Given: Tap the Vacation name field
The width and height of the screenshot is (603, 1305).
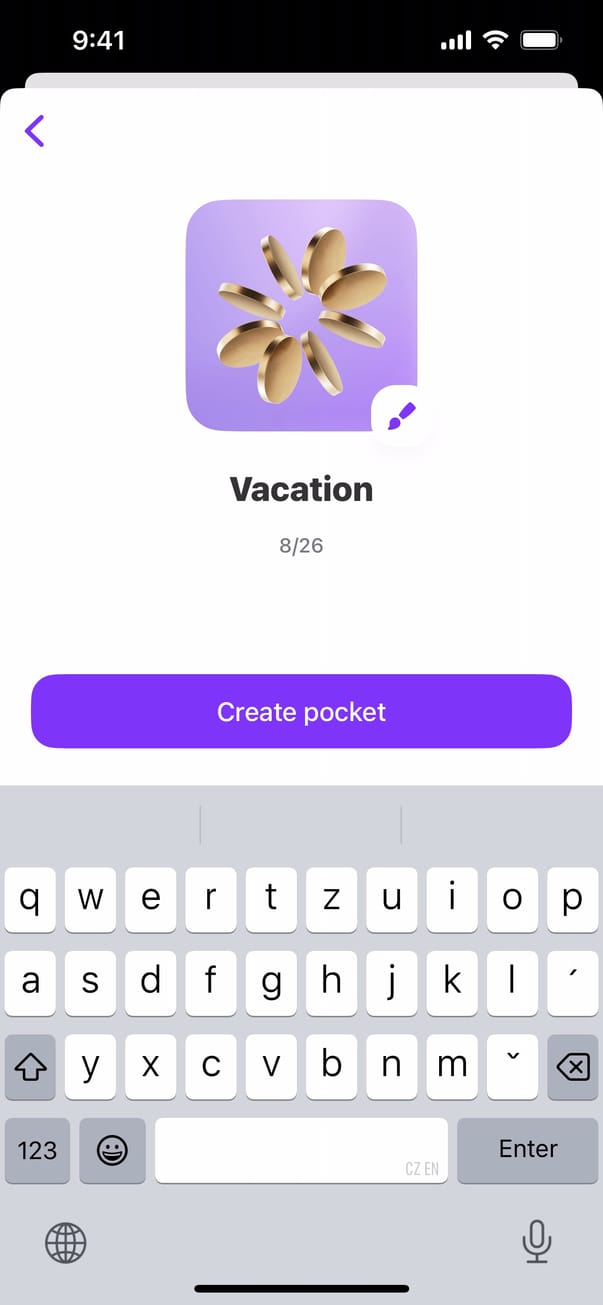Looking at the screenshot, I should (301, 489).
